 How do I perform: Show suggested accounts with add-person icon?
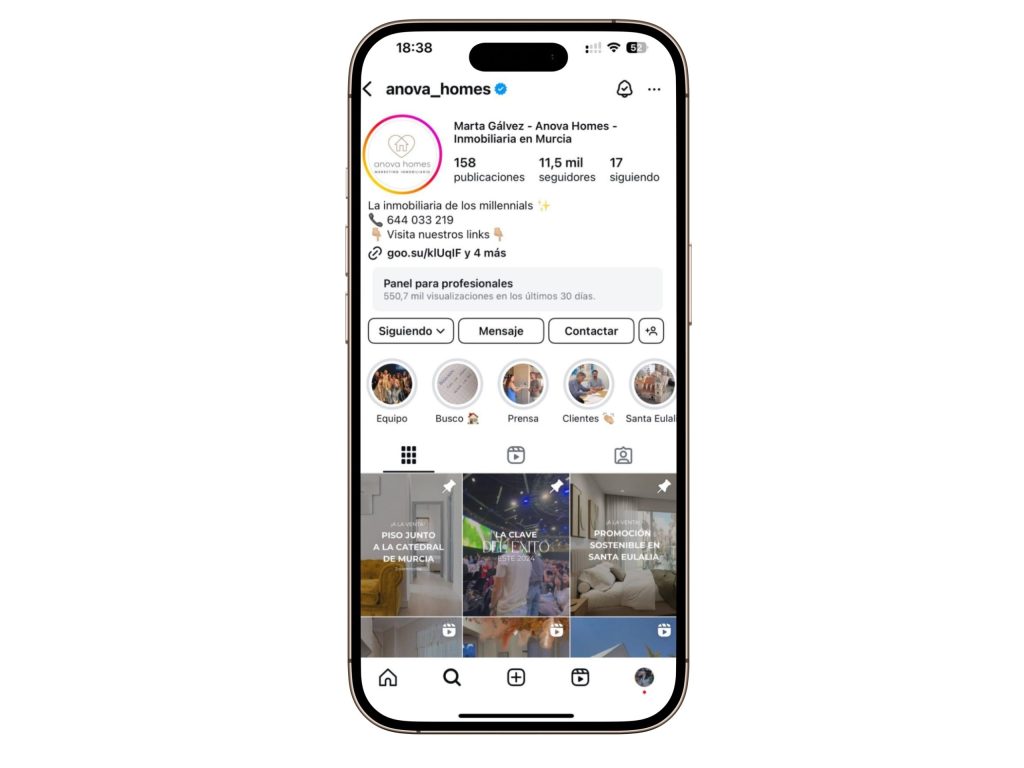pyautogui.click(x=652, y=331)
